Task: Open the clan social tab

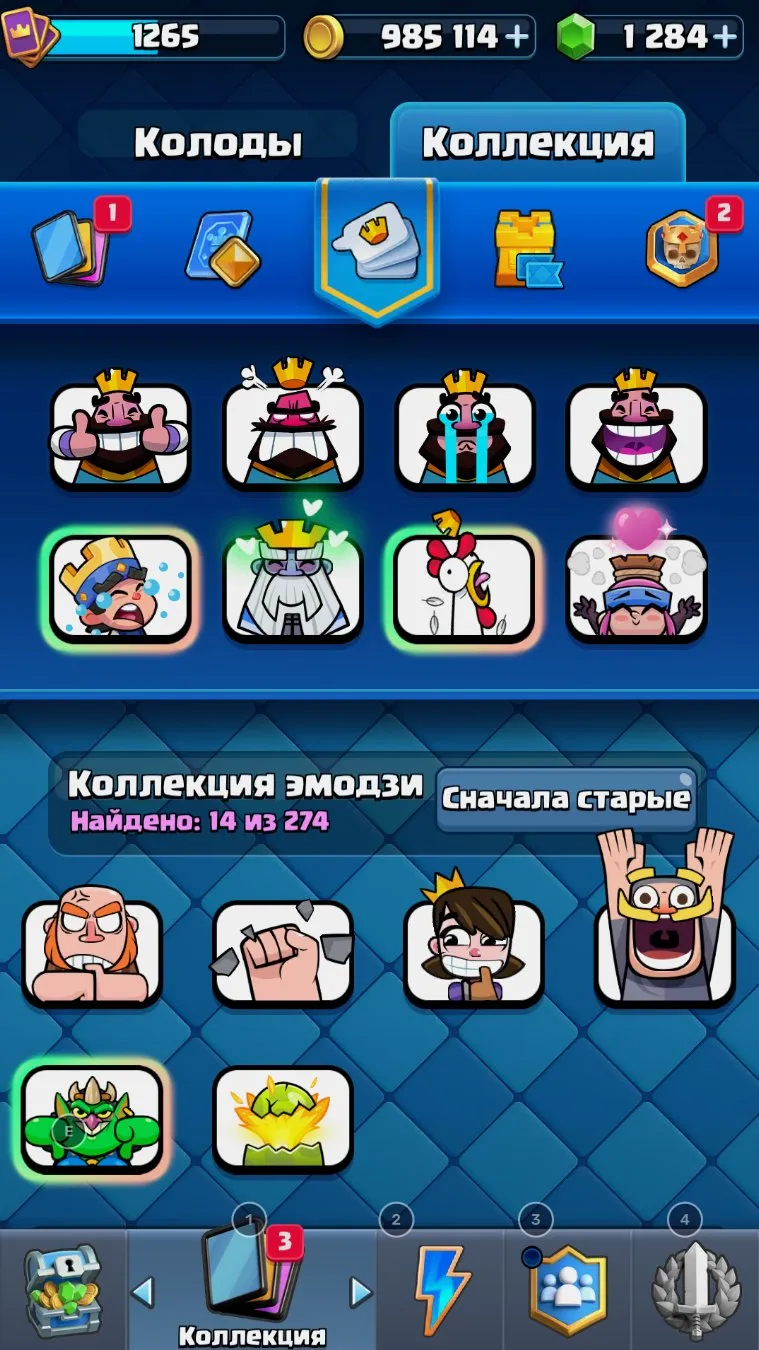Action: (x=568, y=1290)
